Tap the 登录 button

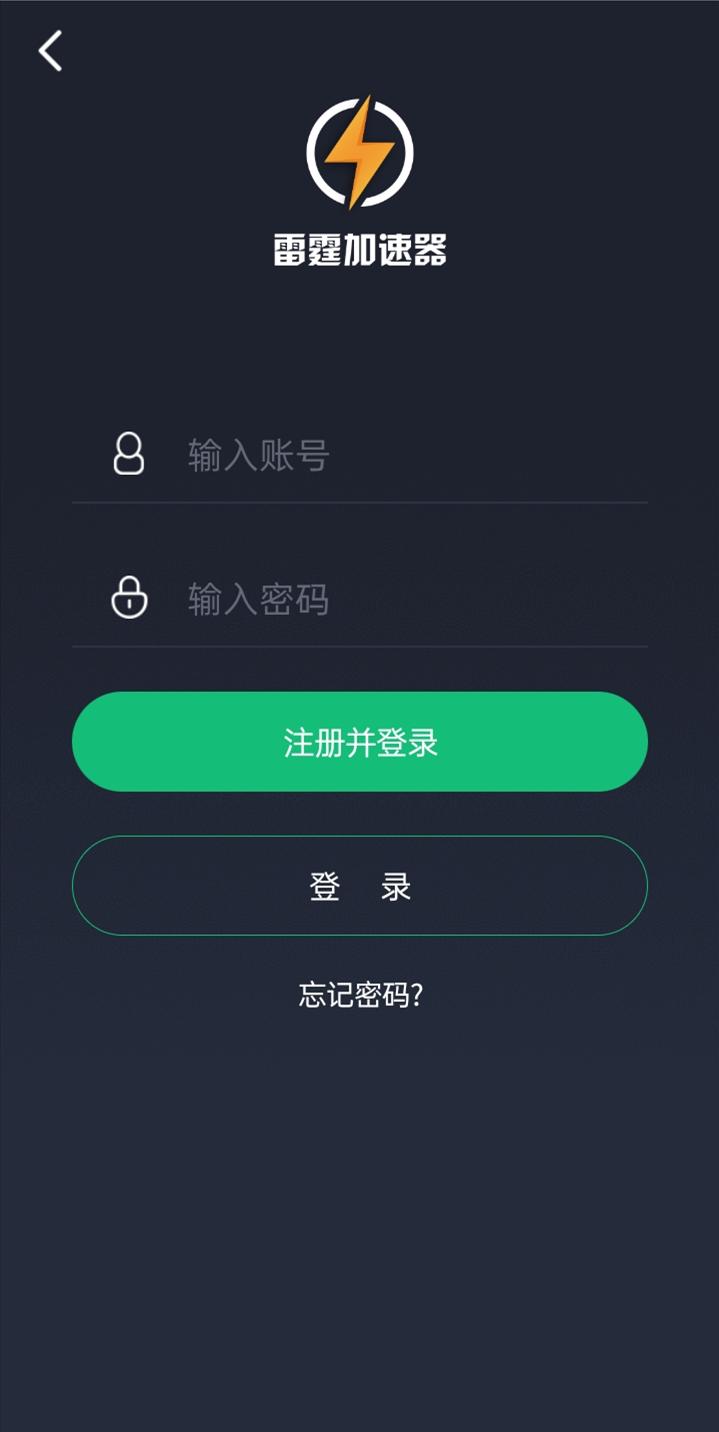click(360, 886)
